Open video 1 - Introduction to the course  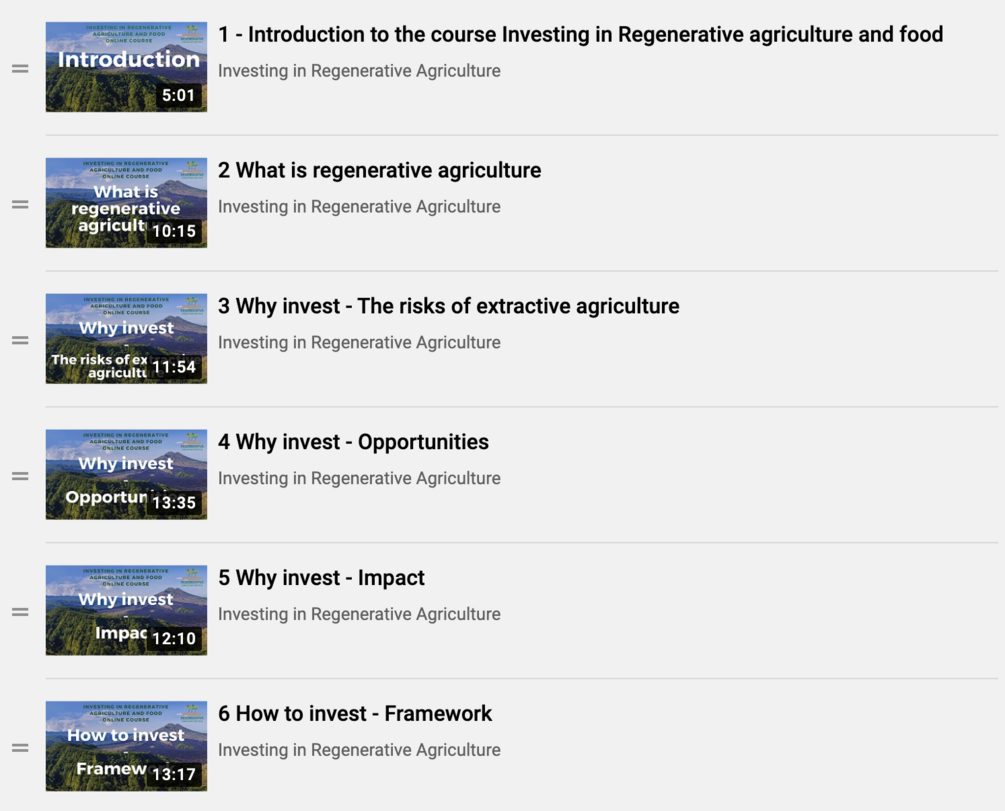(x=580, y=35)
